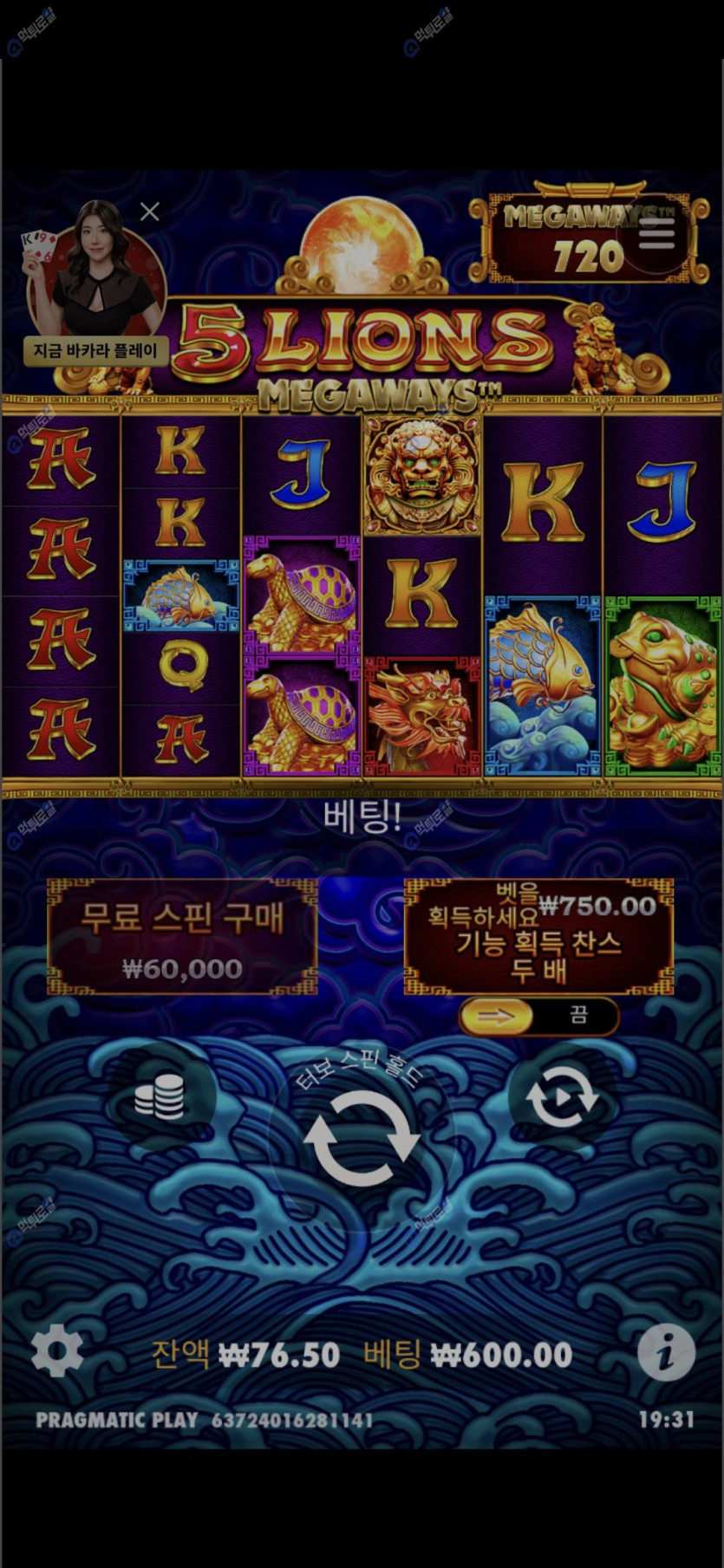Dismiss the baccarat dealer promo

tap(150, 211)
